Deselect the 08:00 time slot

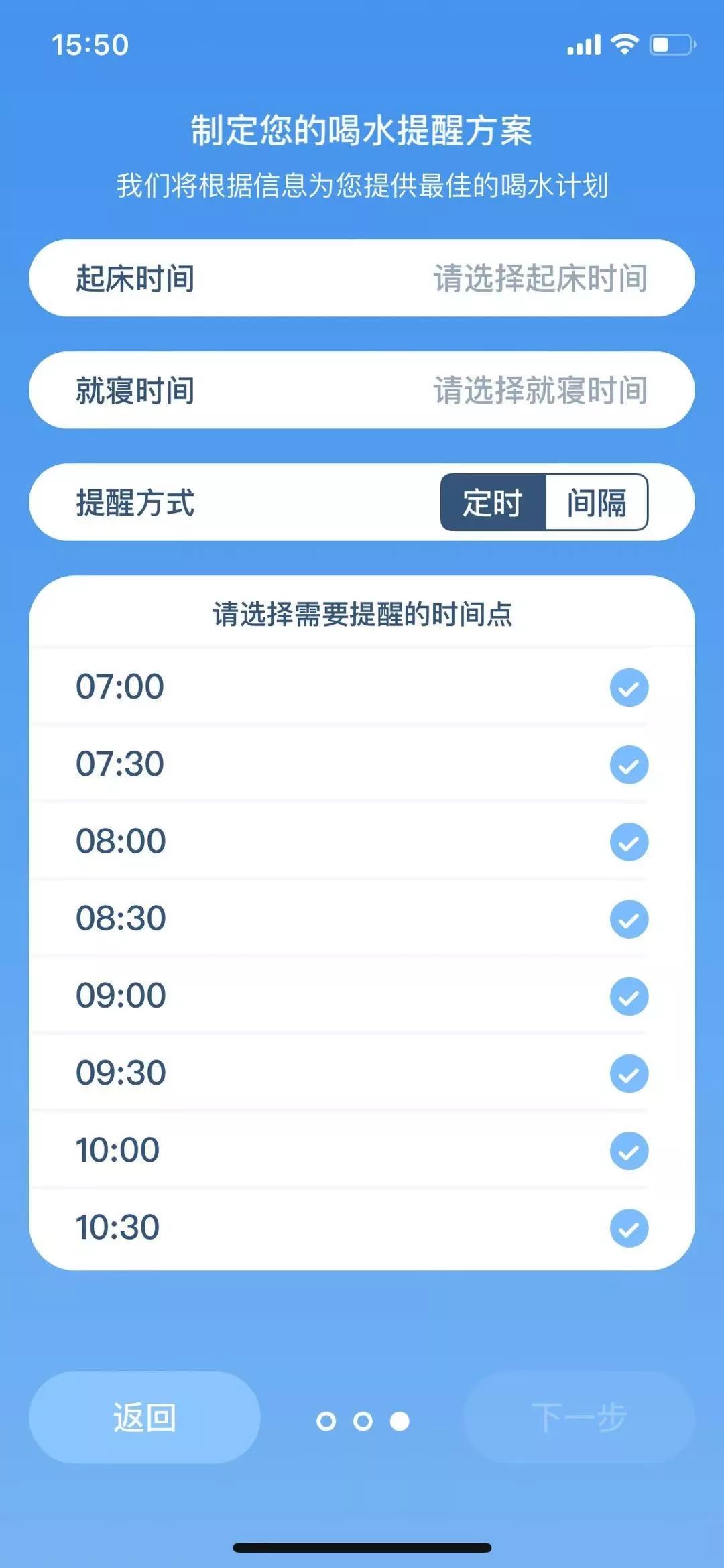(x=627, y=840)
